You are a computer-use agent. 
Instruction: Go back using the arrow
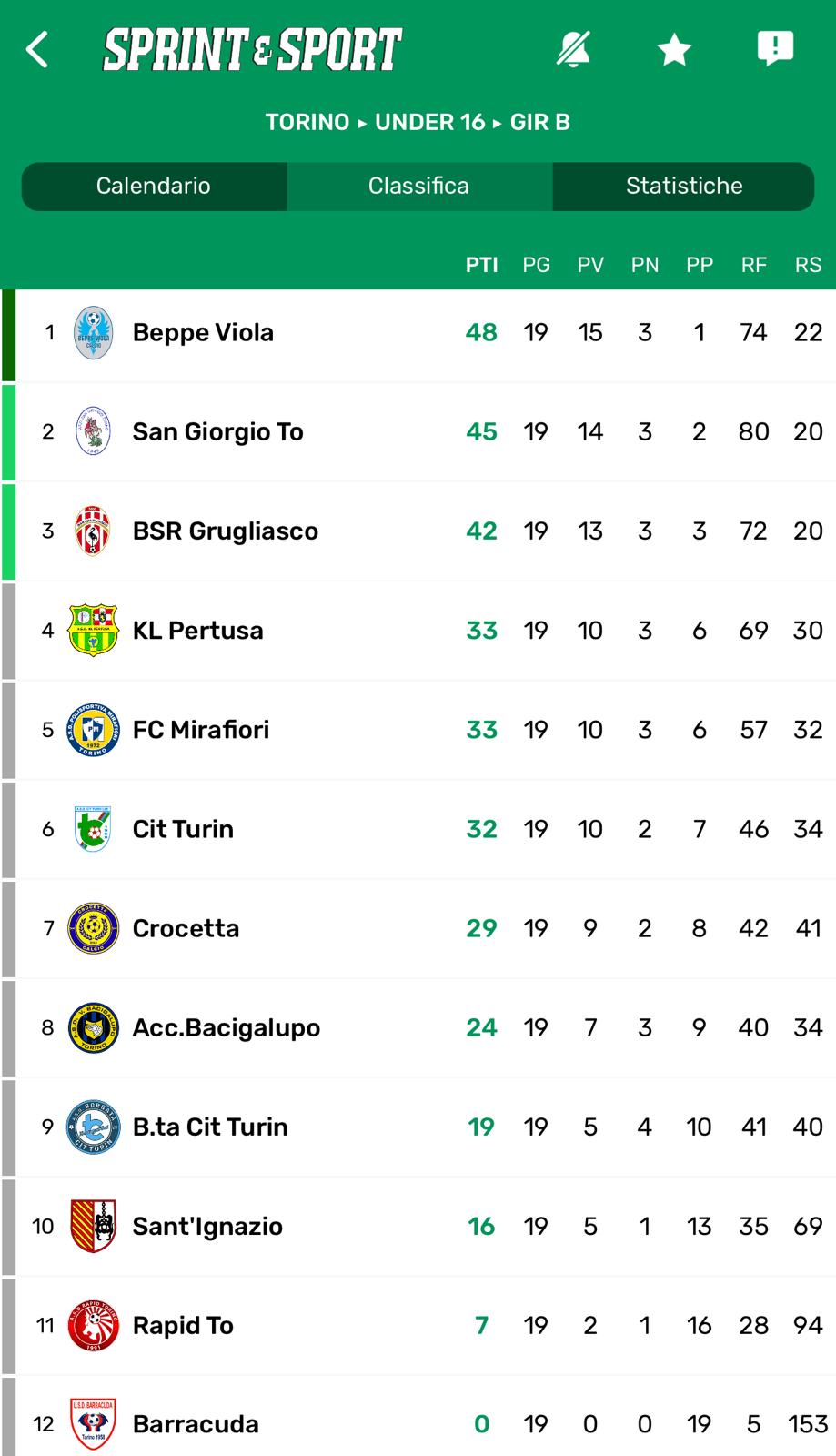[x=37, y=50]
